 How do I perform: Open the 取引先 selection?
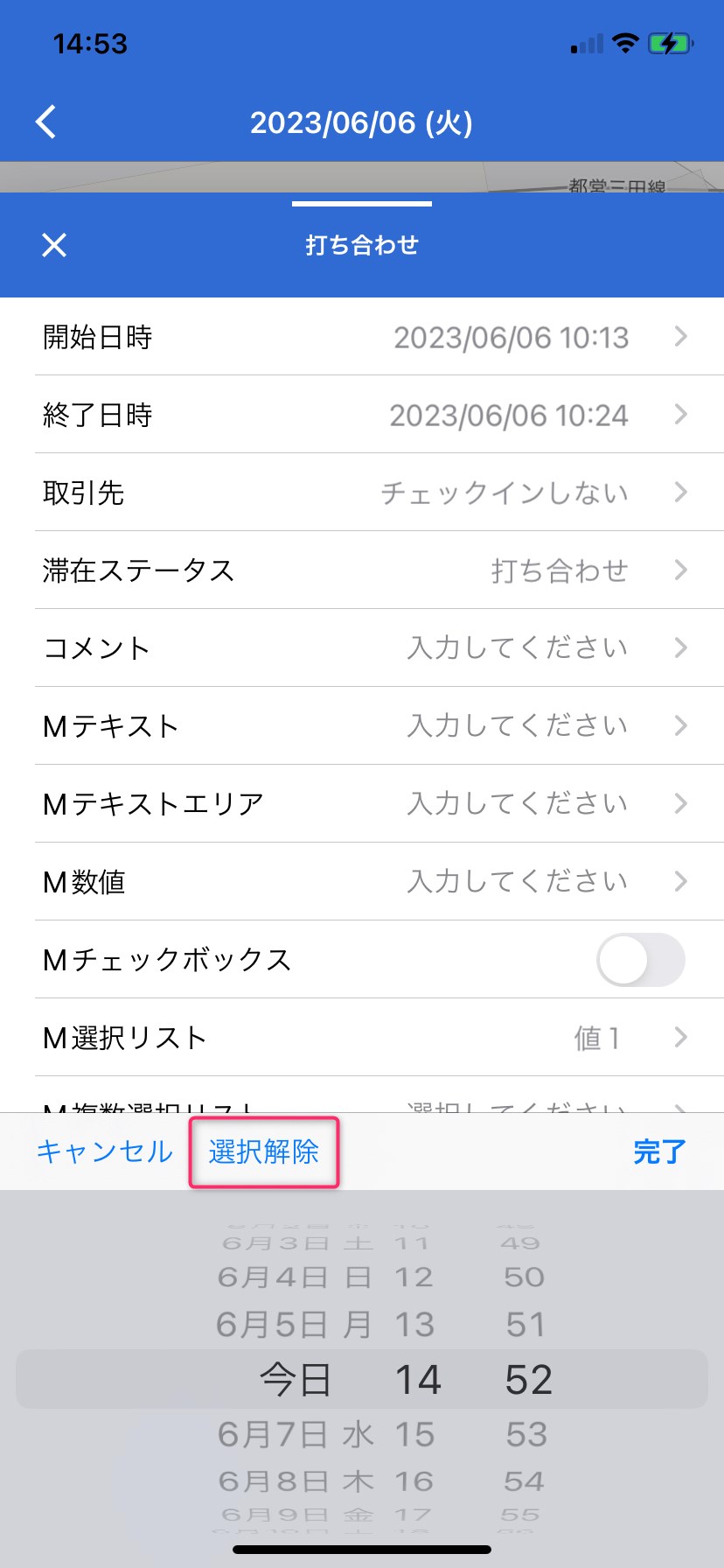[362, 493]
